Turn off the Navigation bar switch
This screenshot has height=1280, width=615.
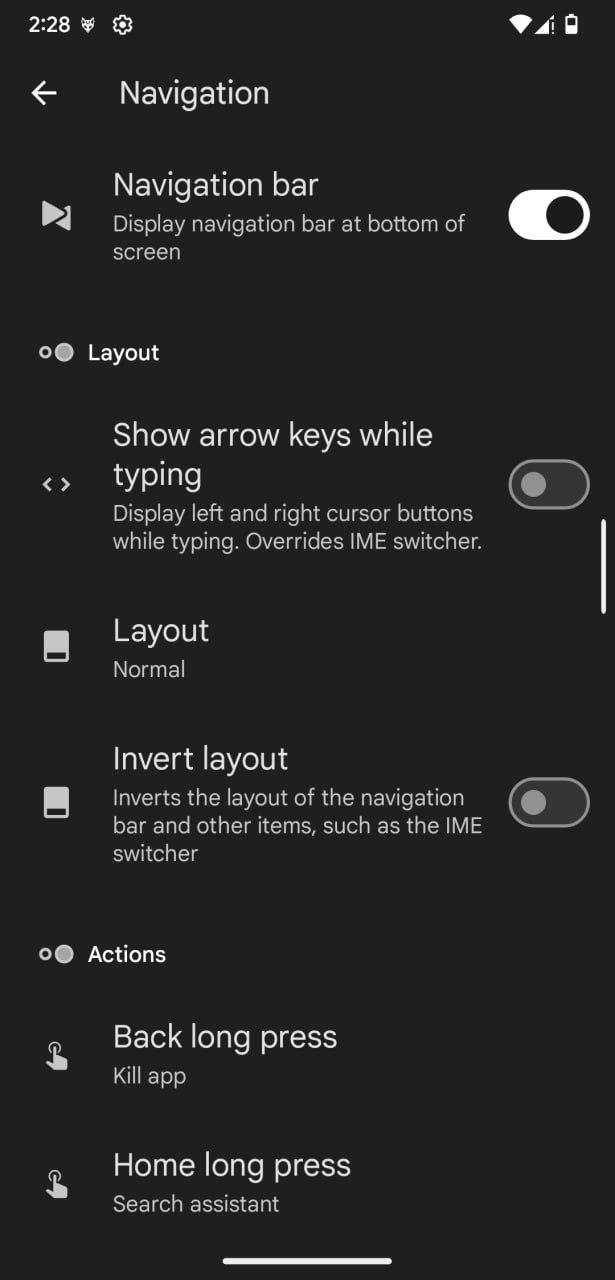pyautogui.click(x=548, y=215)
